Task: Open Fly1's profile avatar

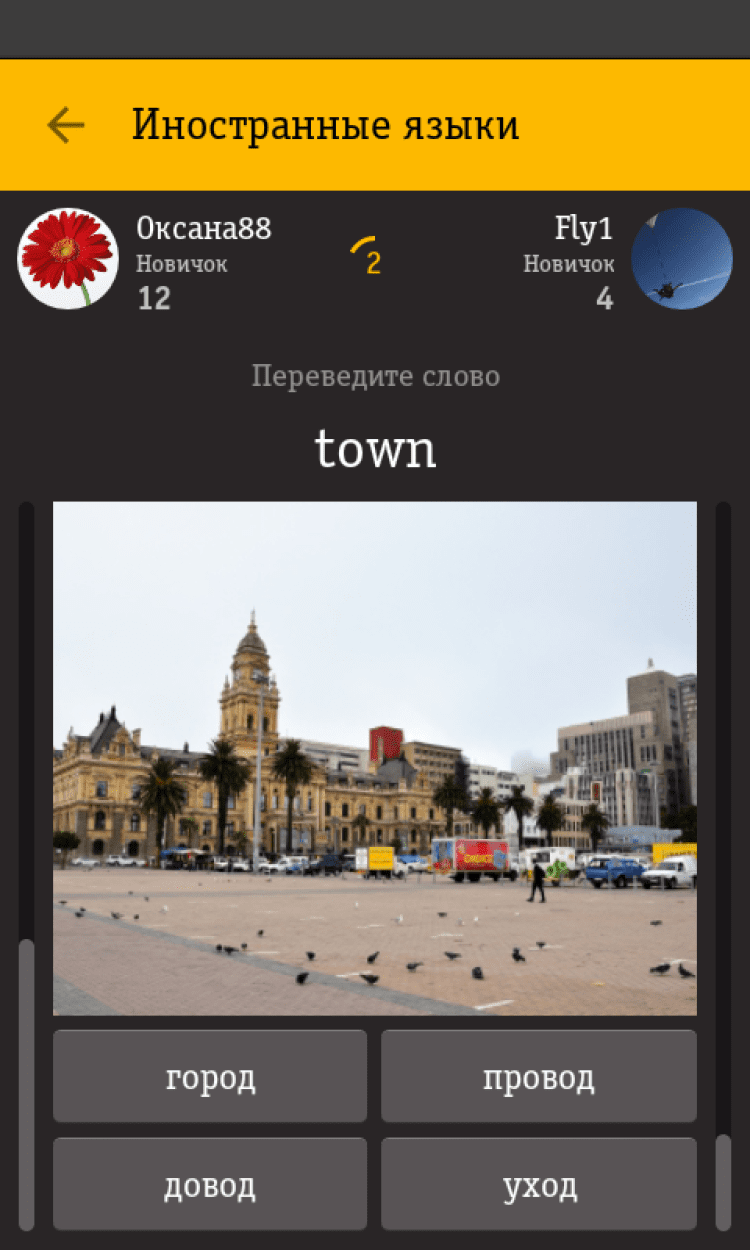Action: click(681, 258)
